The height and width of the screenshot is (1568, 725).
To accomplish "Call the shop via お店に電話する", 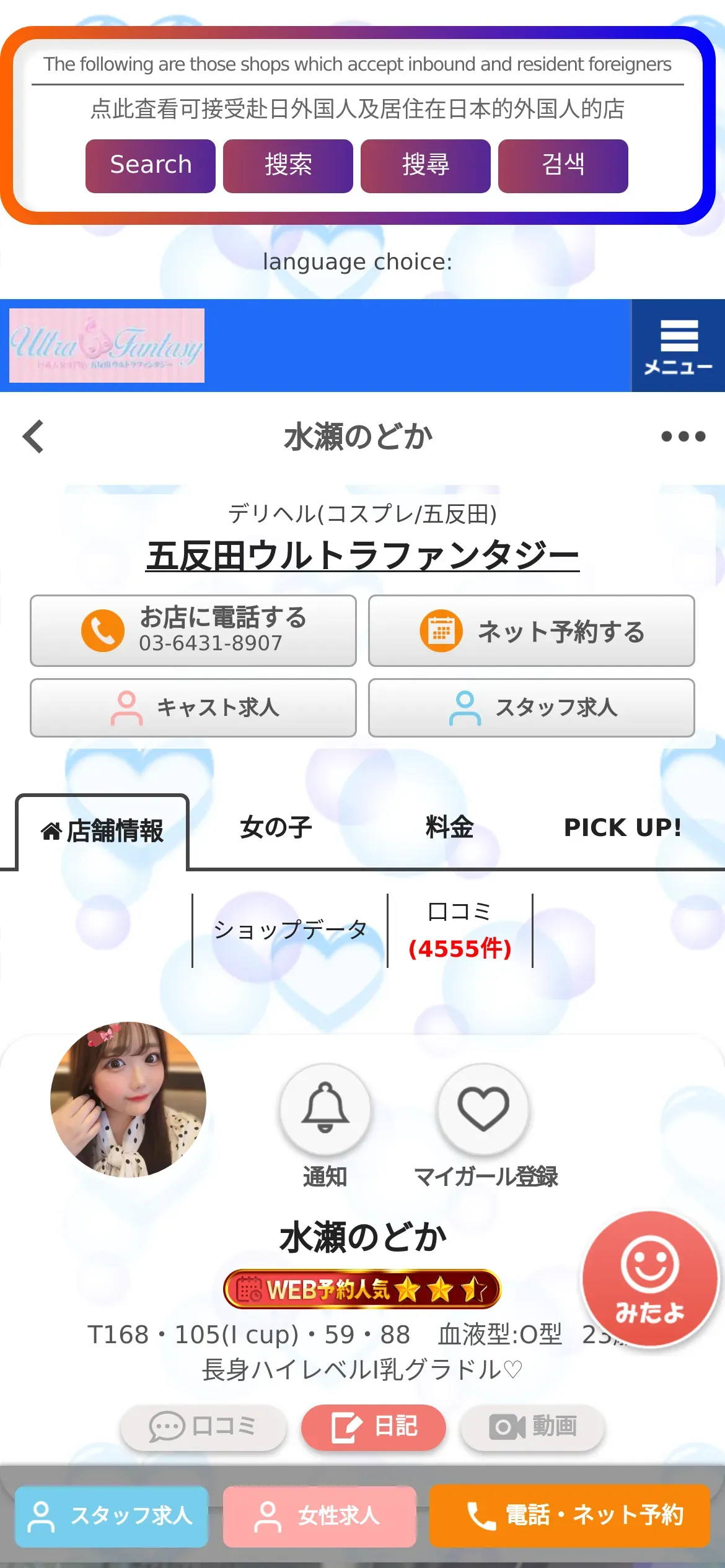I will (193, 630).
